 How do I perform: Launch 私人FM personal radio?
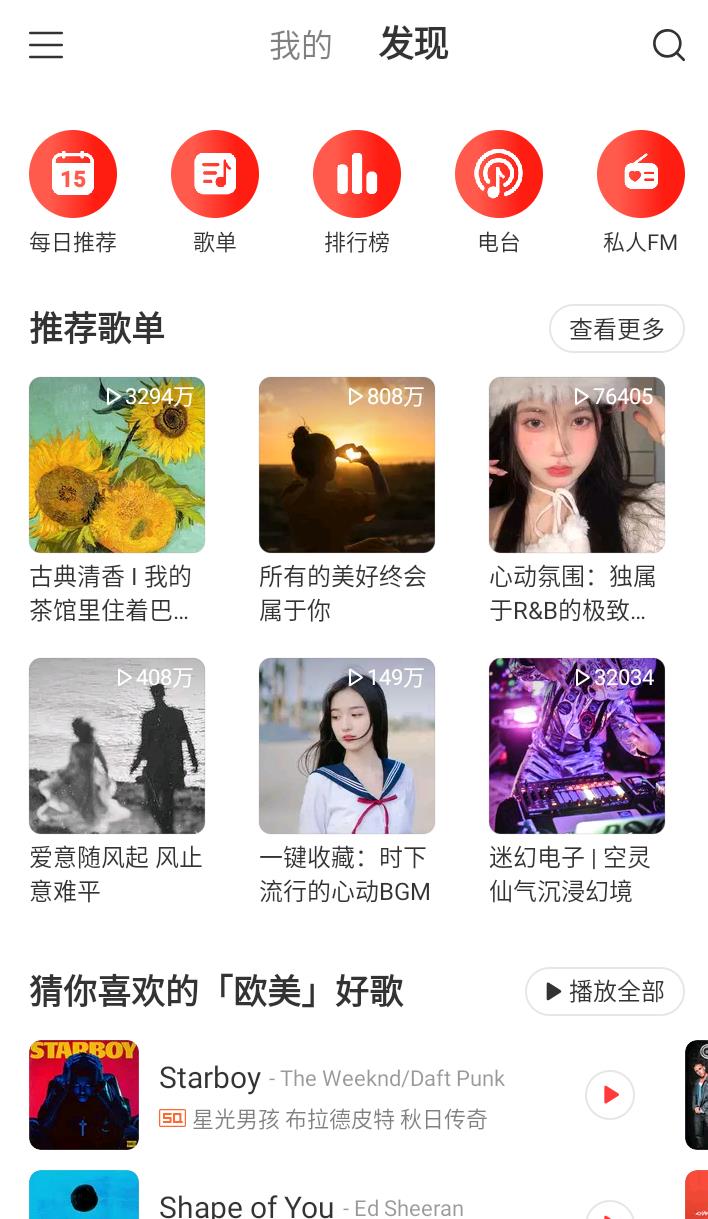[x=641, y=175]
